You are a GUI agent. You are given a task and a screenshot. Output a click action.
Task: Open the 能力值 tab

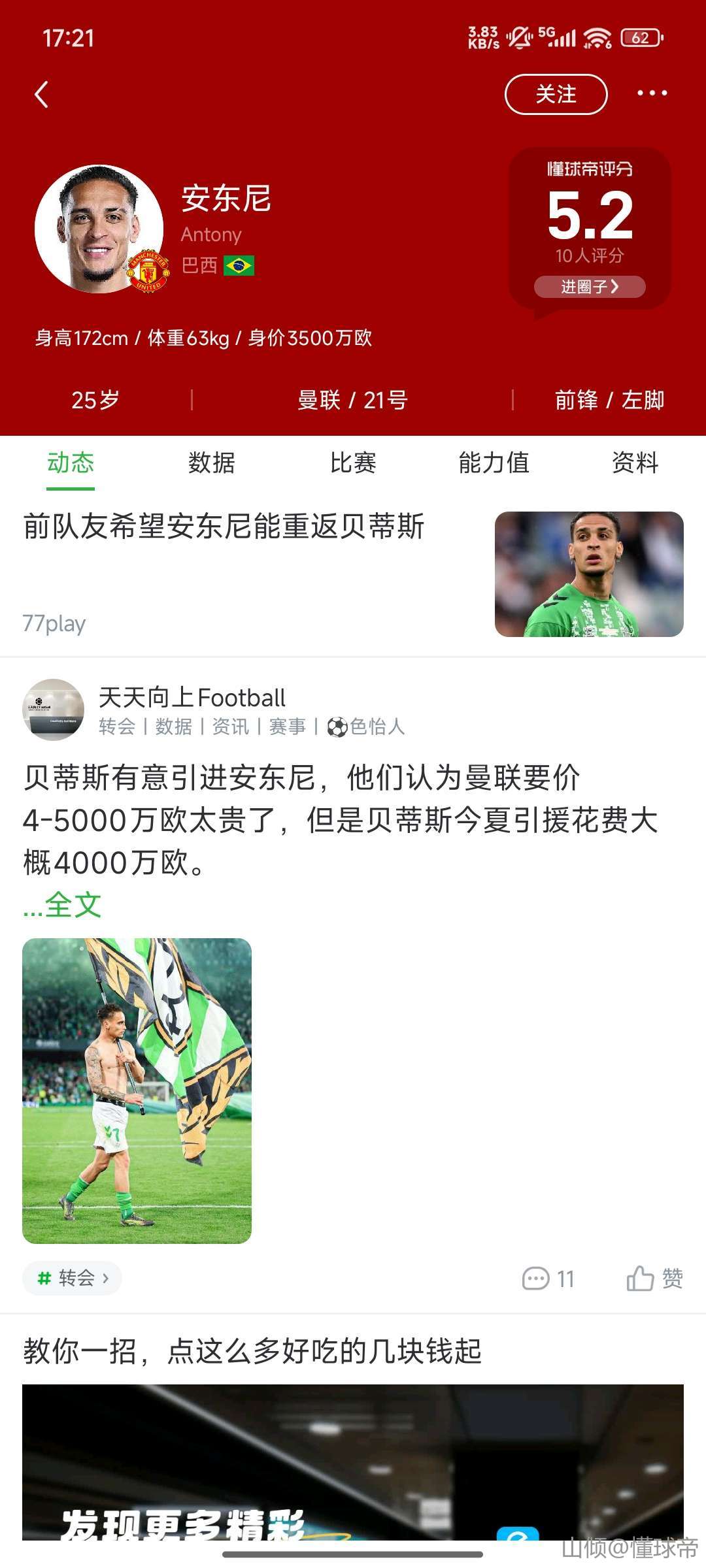pyautogui.click(x=494, y=463)
